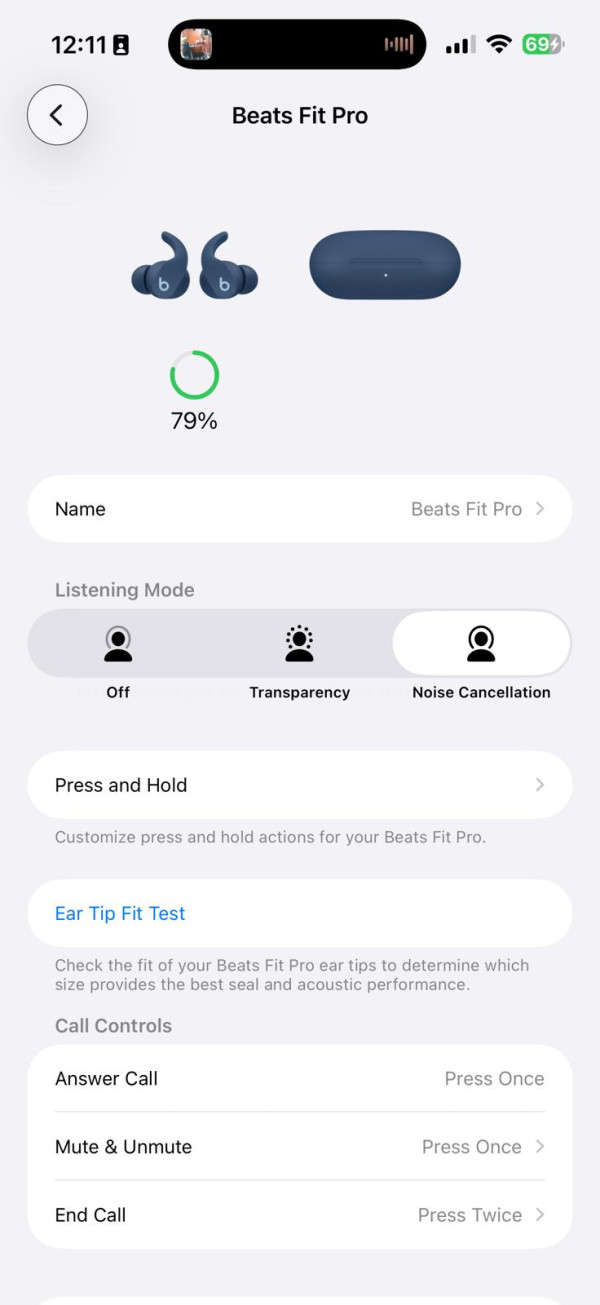Image resolution: width=600 pixels, height=1305 pixels.
Task: Switch to Transparency listening mode
Action: pos(299,656)
